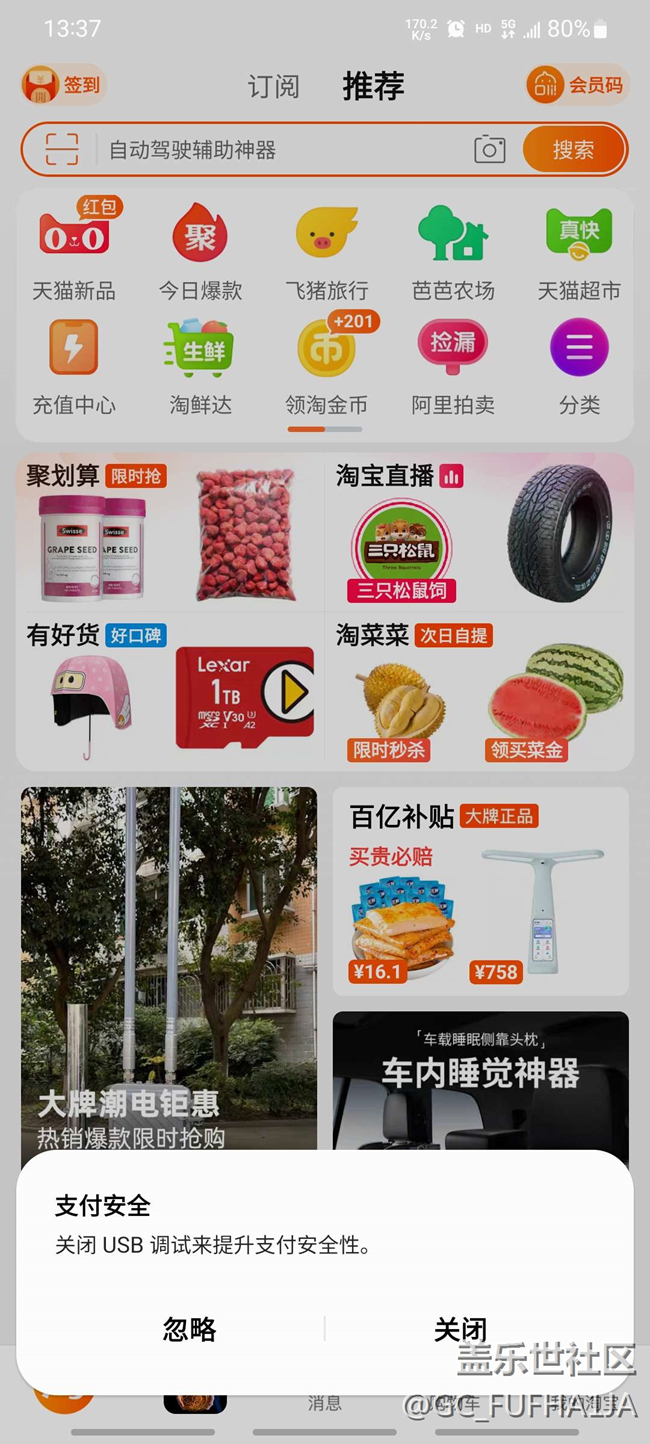Viewport: 650px width, 1444px height.
Task: Go to 飞猪旅行
Action: 327,251
